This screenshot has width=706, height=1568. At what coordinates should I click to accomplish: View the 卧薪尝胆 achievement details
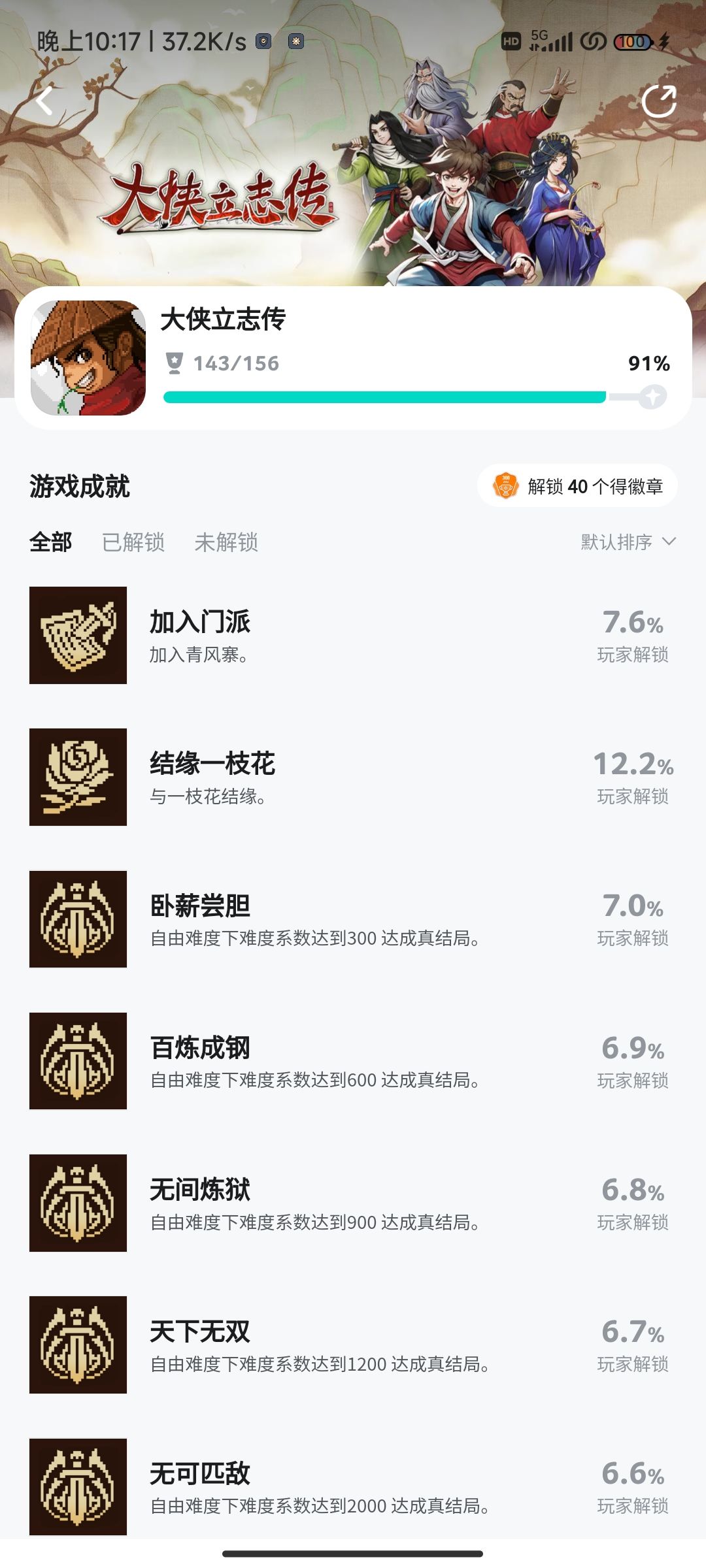(353, 919)
